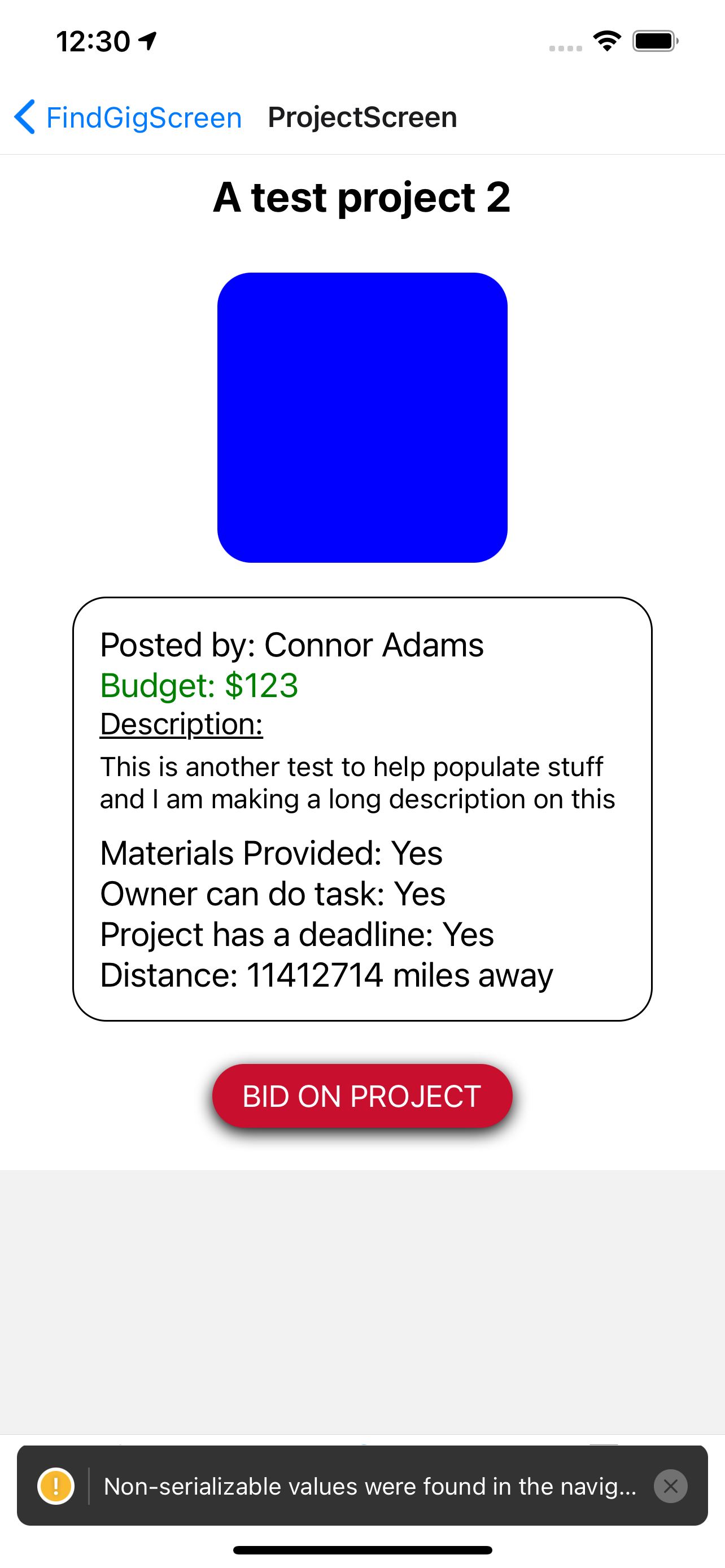Open the non-serializable values warning message
The width and height of the screenshot is (725, 1568).
(x=369, y=1486)
